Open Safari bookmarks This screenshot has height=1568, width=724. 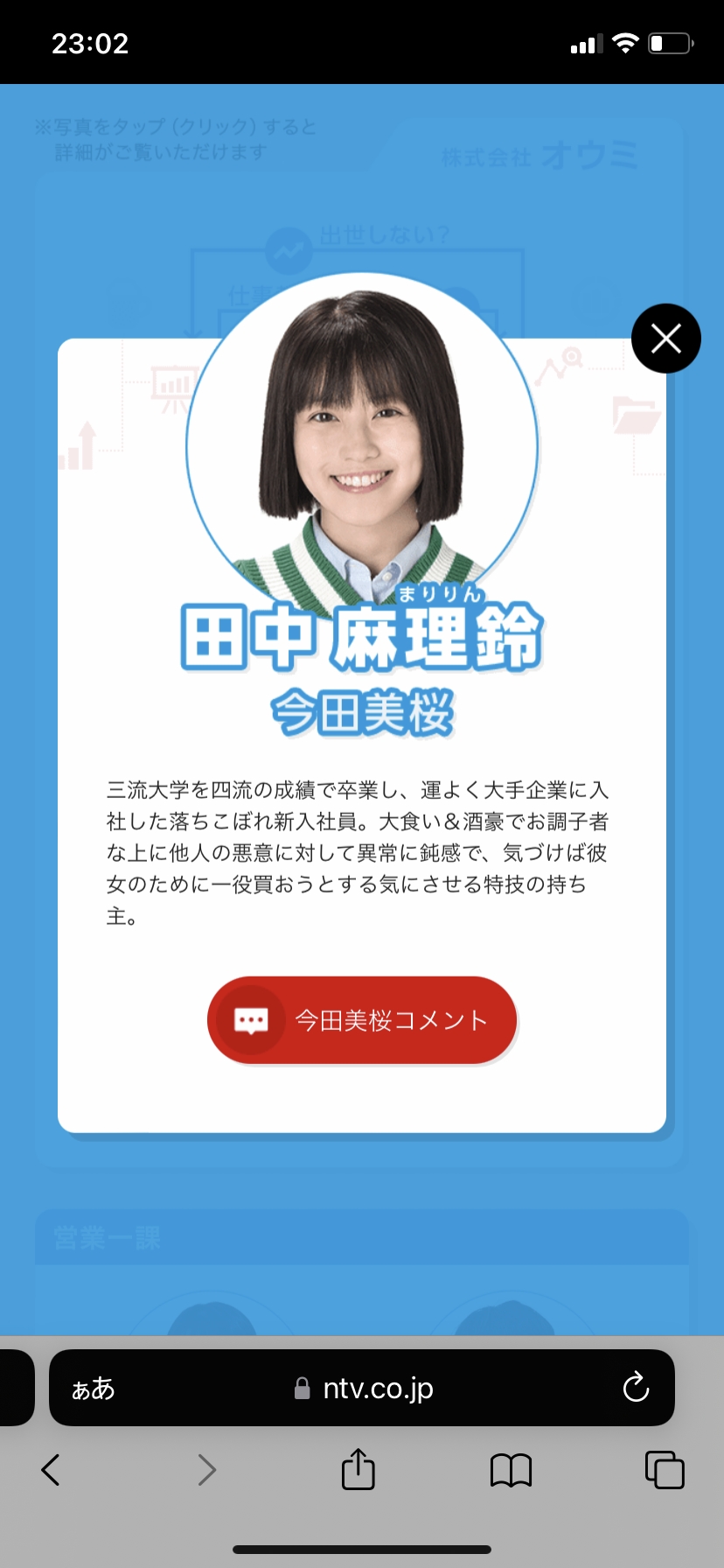[x=511, y=1470]
